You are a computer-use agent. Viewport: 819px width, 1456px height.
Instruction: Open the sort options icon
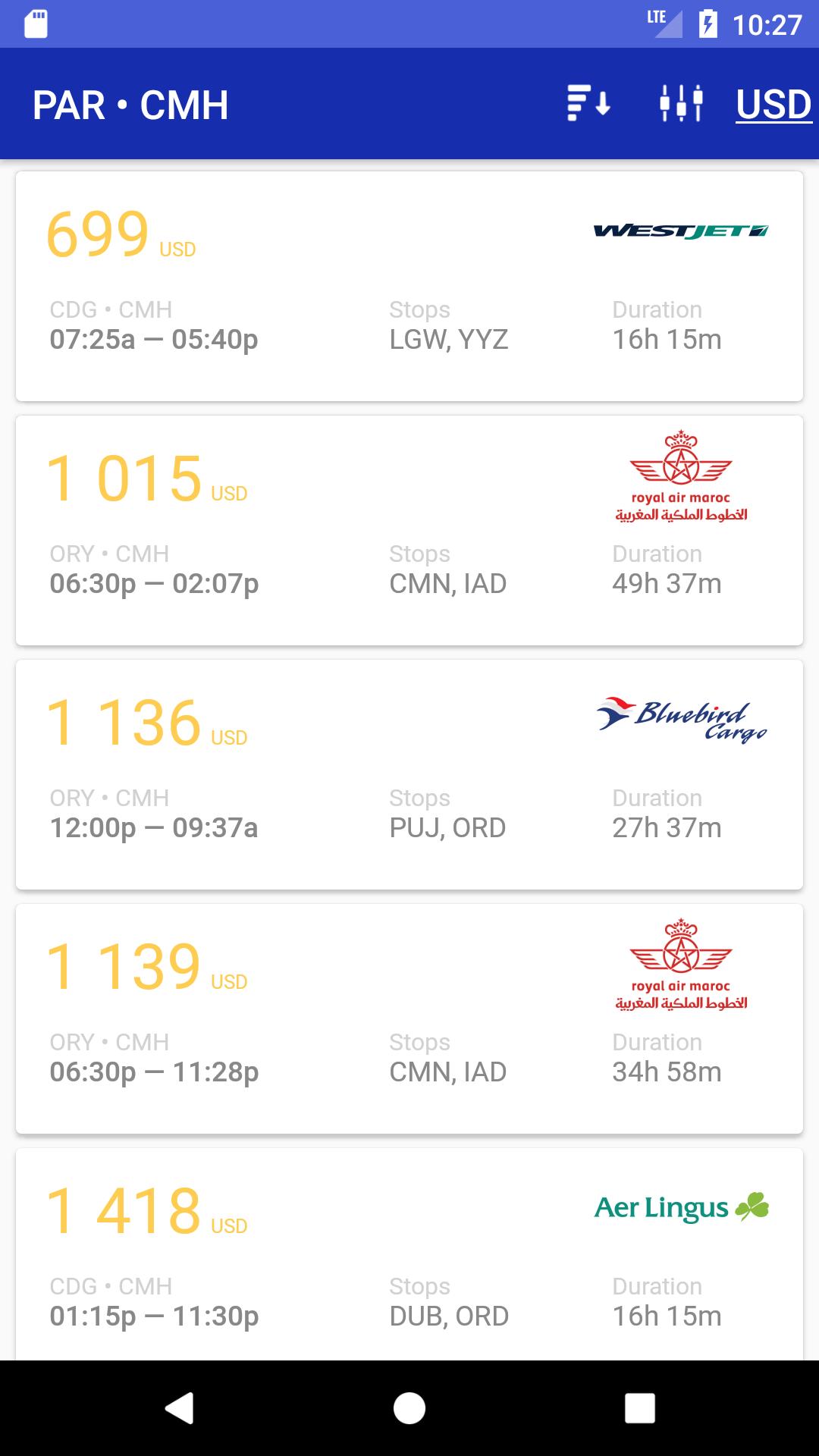(588, 104)
